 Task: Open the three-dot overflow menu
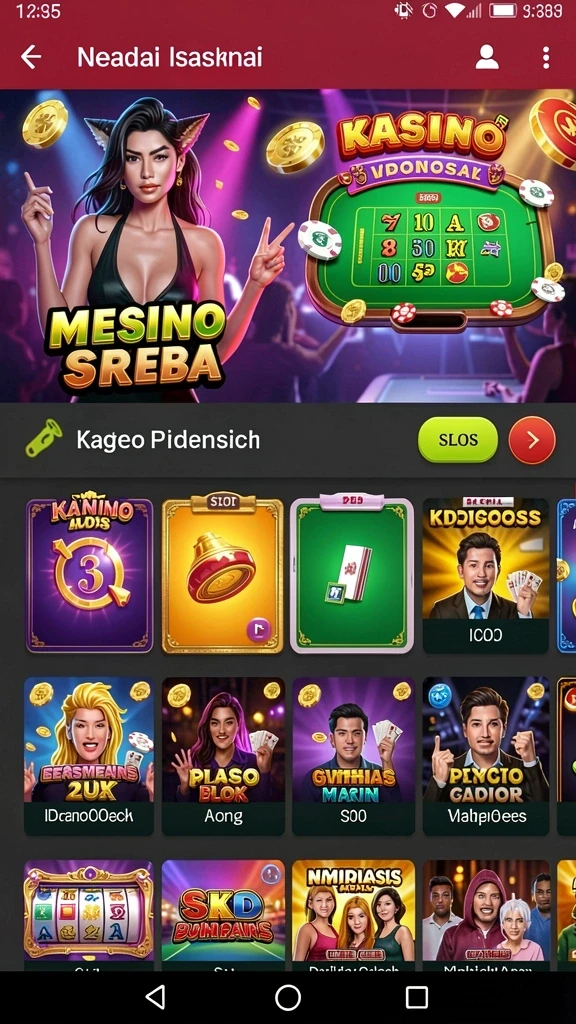[546, 57]
